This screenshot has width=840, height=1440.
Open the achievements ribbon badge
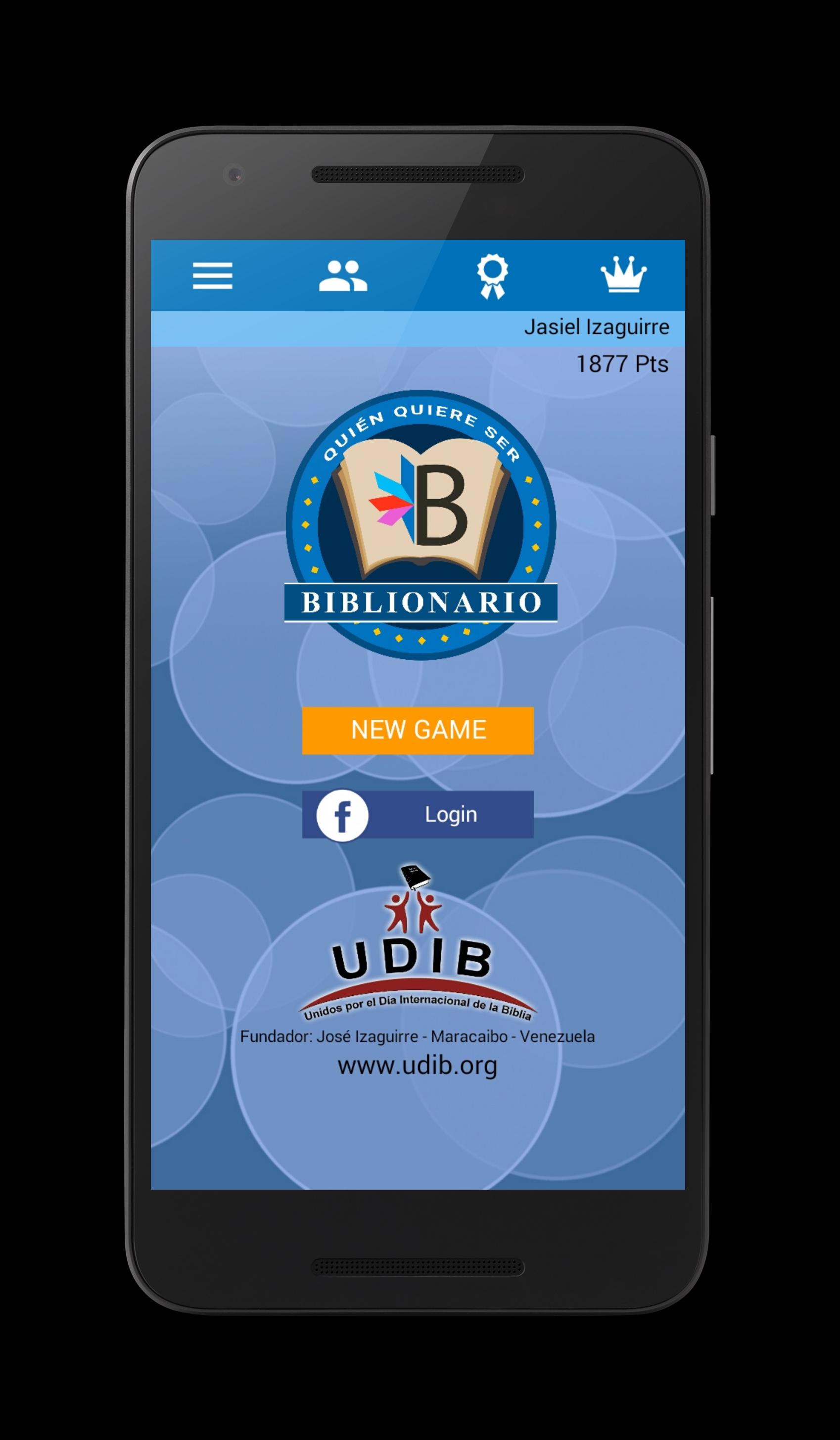pyautogui.click(x=493, y=276)
